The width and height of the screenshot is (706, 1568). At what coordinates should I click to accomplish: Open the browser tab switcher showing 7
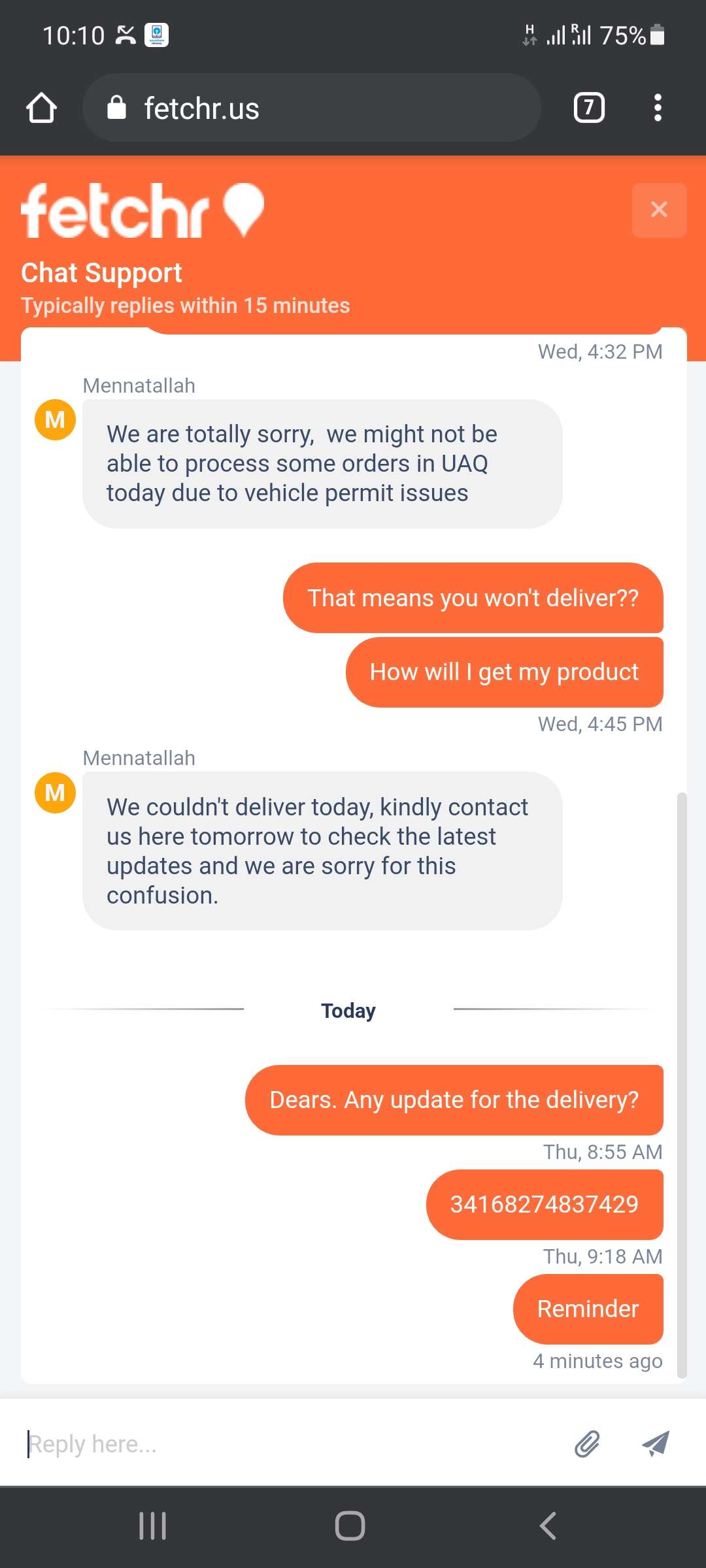click(x=588, y=108)
